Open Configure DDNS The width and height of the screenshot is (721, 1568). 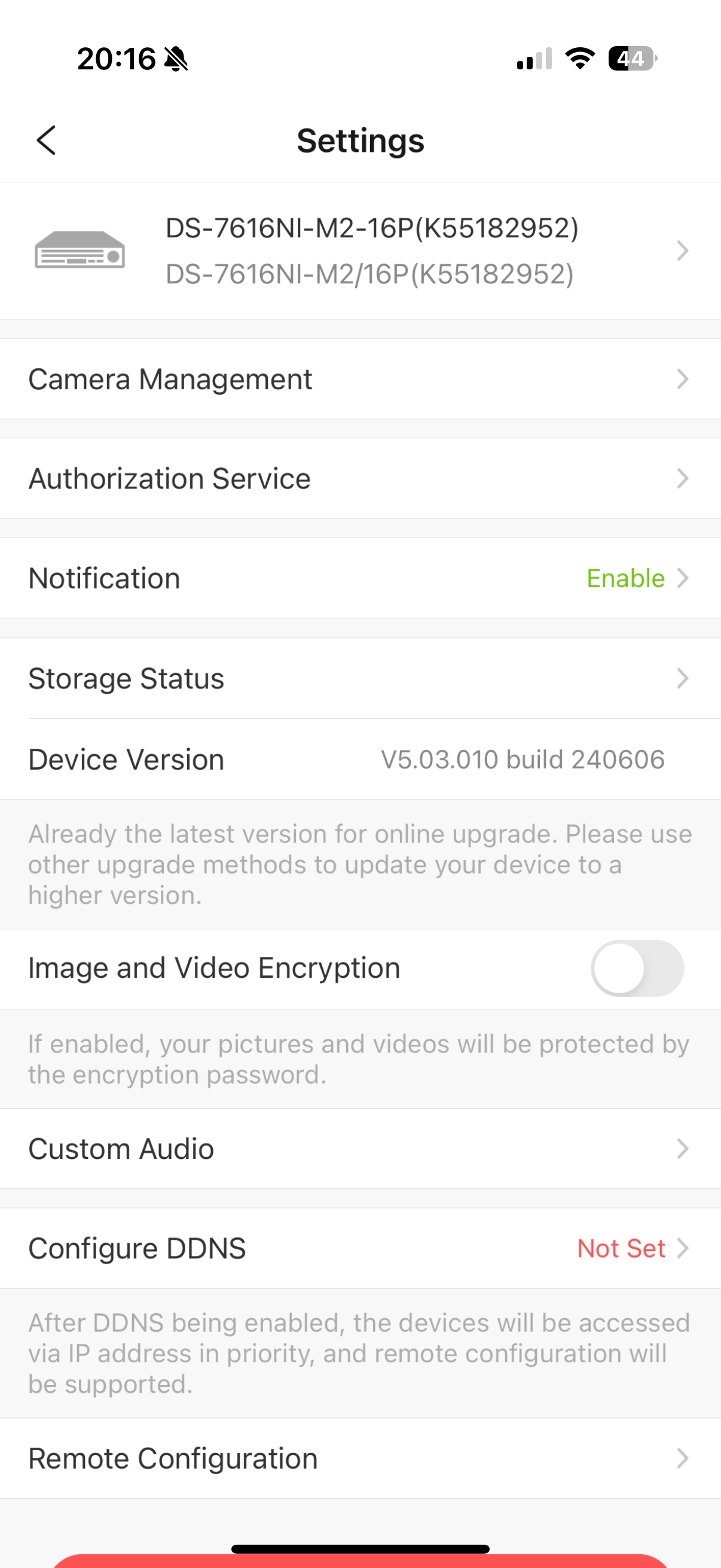click(x=360, y=1249)
